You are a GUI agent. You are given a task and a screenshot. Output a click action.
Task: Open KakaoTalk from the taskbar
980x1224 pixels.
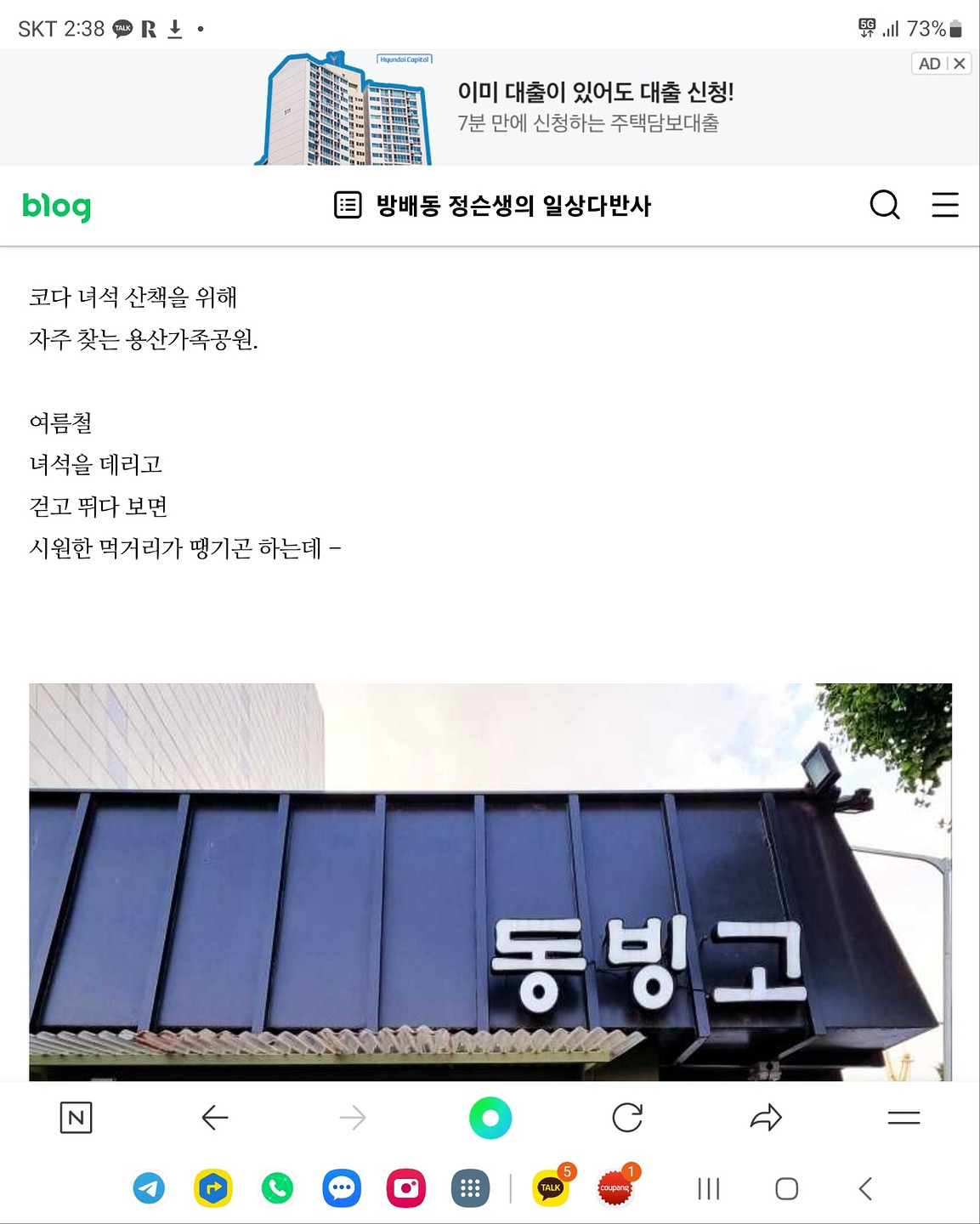click(x=551, y=1187)
